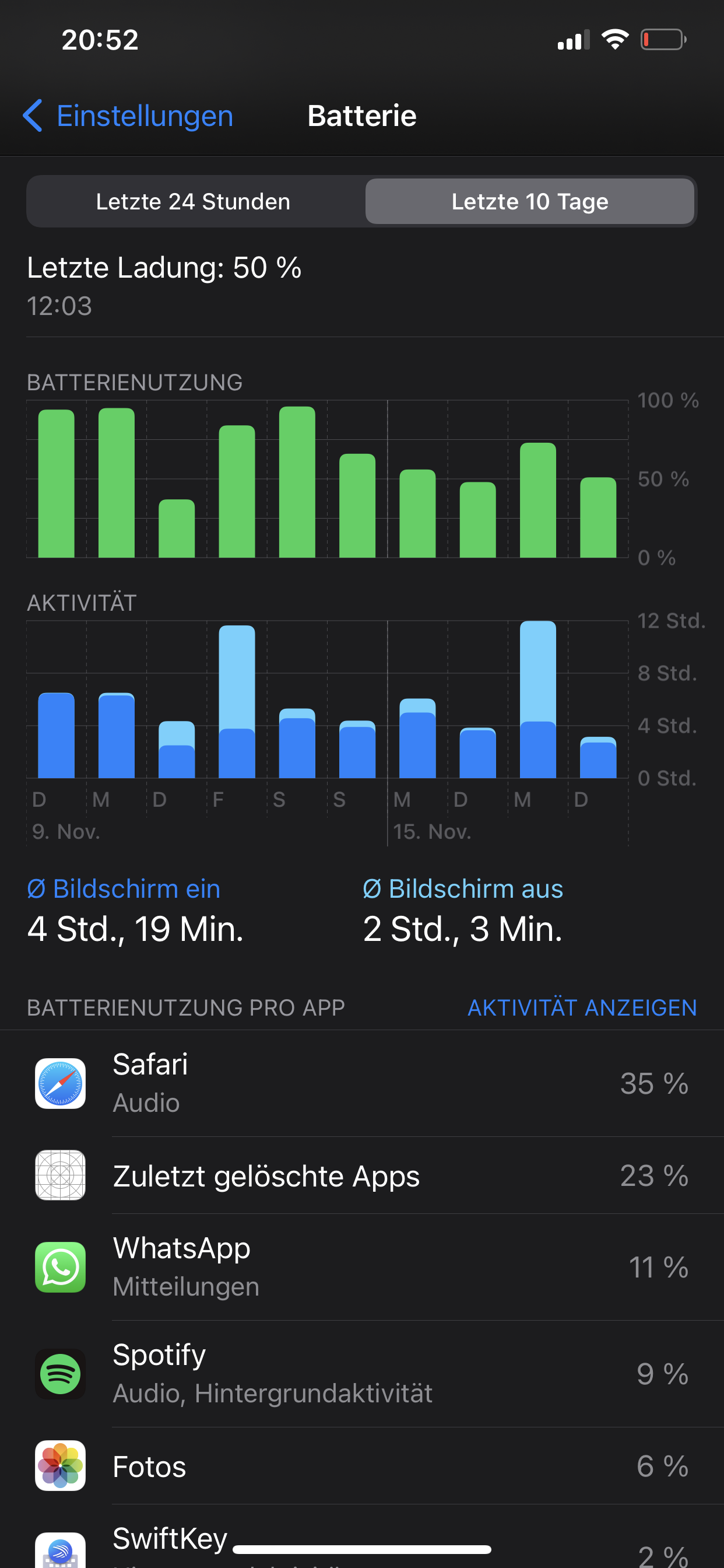Screen dimensions: 724x1568
Task: Tap the Aktivität anzeigen link
Action: point(582,1008)
